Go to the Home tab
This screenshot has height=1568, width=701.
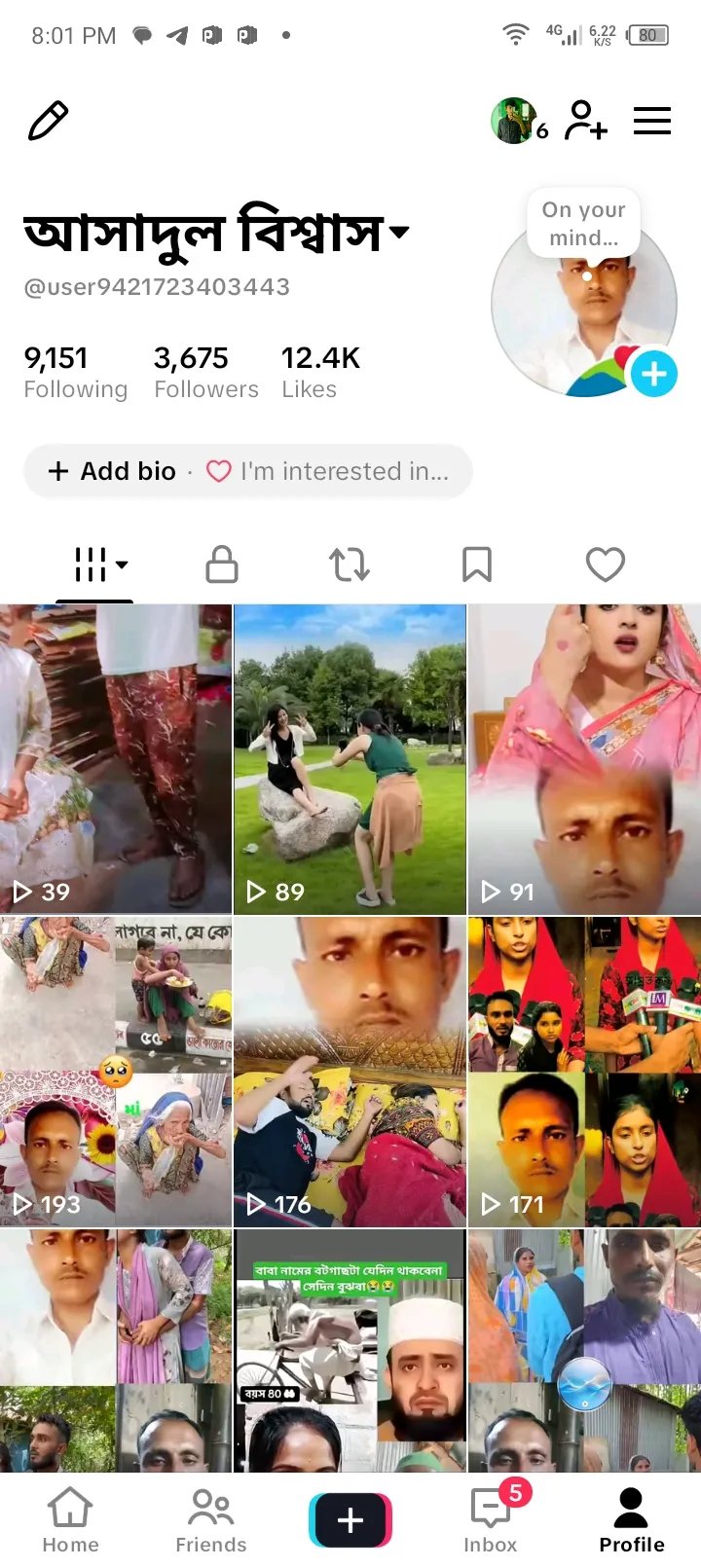click(x=70, y=1520)
